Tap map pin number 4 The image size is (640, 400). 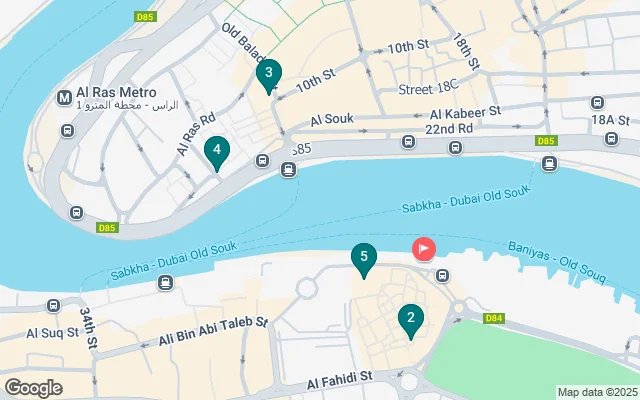click(216, 152)
